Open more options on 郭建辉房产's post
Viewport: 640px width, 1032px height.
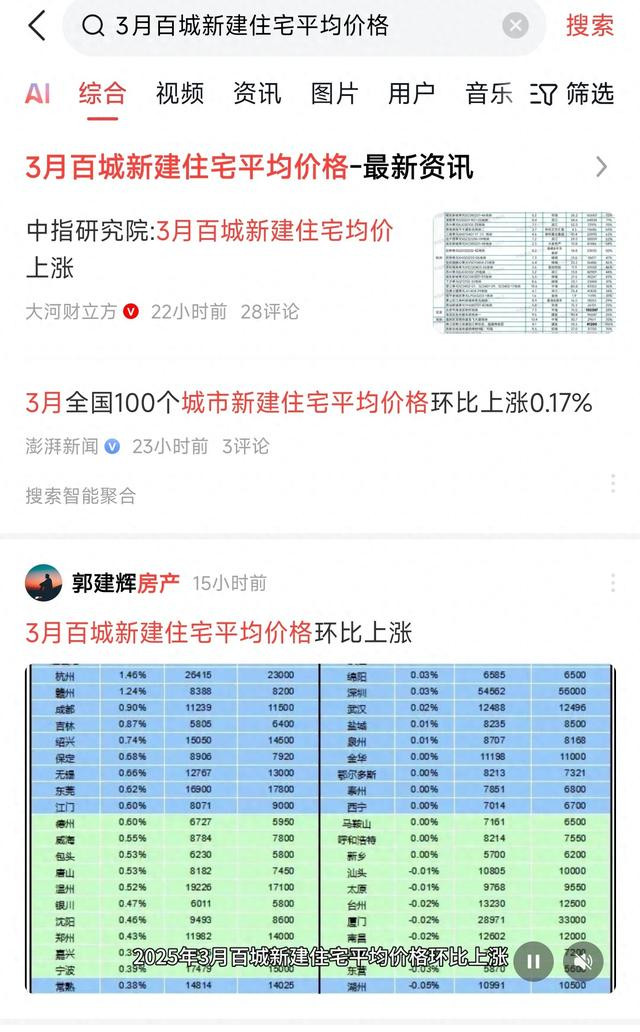tap(613, 583)
